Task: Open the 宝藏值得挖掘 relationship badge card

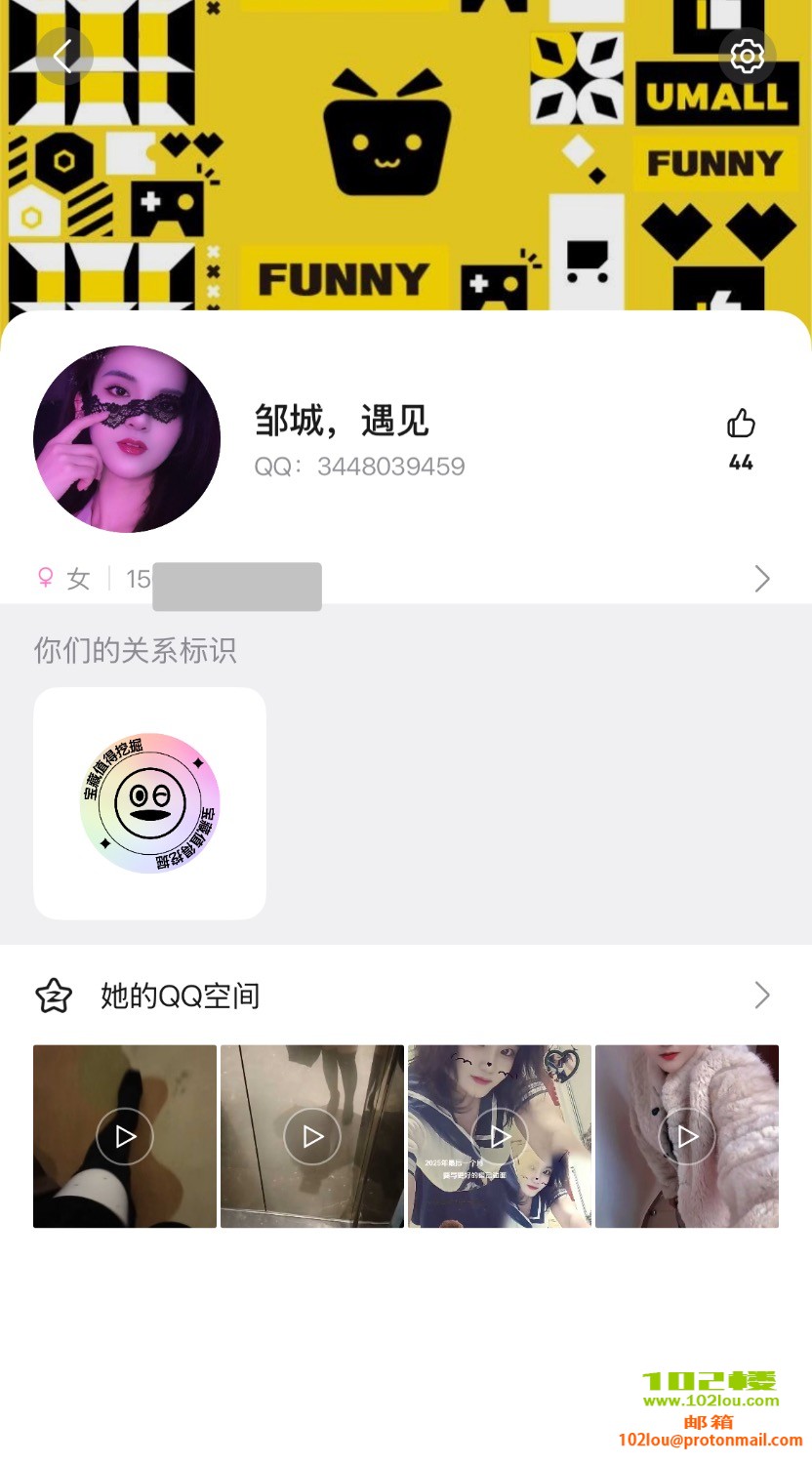Action: pyautogui.click(x=149, y=803)
